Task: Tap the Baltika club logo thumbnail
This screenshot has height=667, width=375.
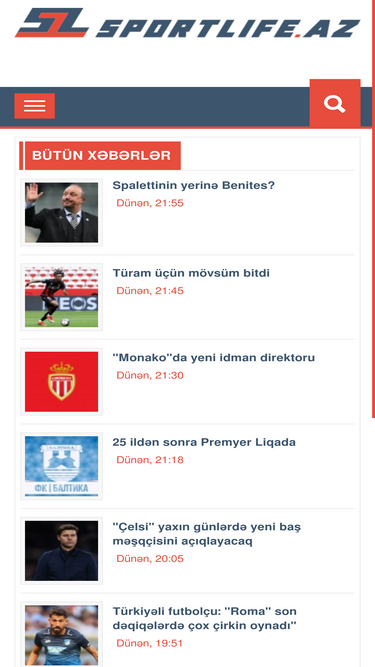Action: click(61, 466)
